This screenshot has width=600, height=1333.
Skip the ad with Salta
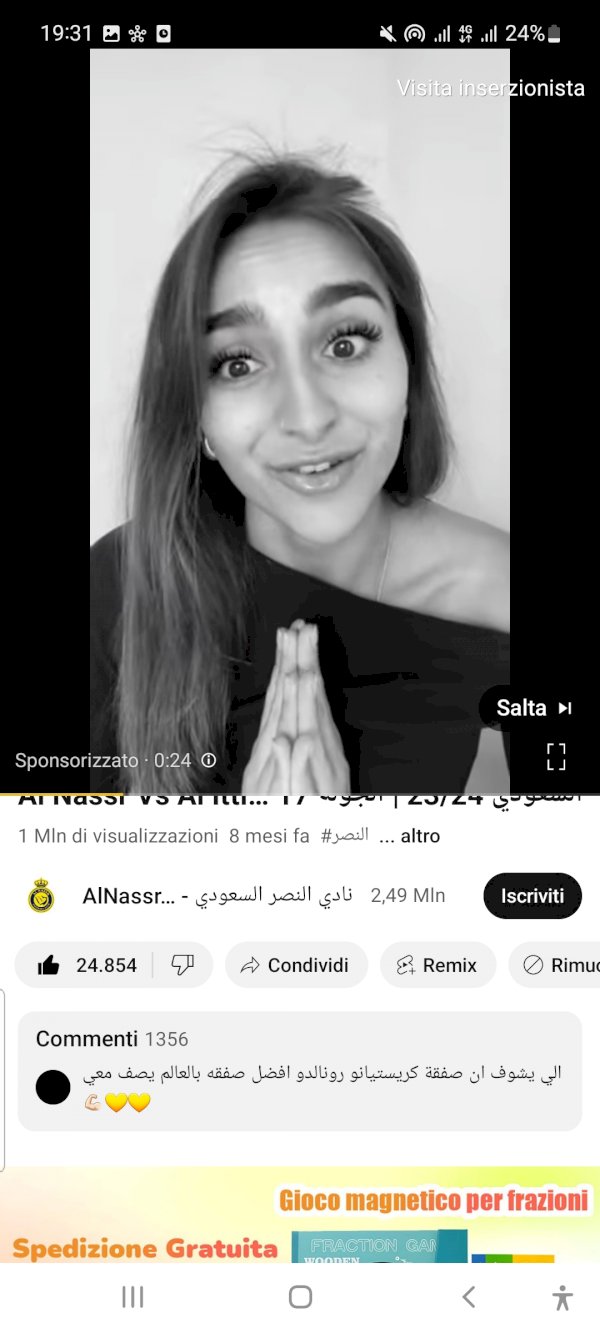point(534,708)
